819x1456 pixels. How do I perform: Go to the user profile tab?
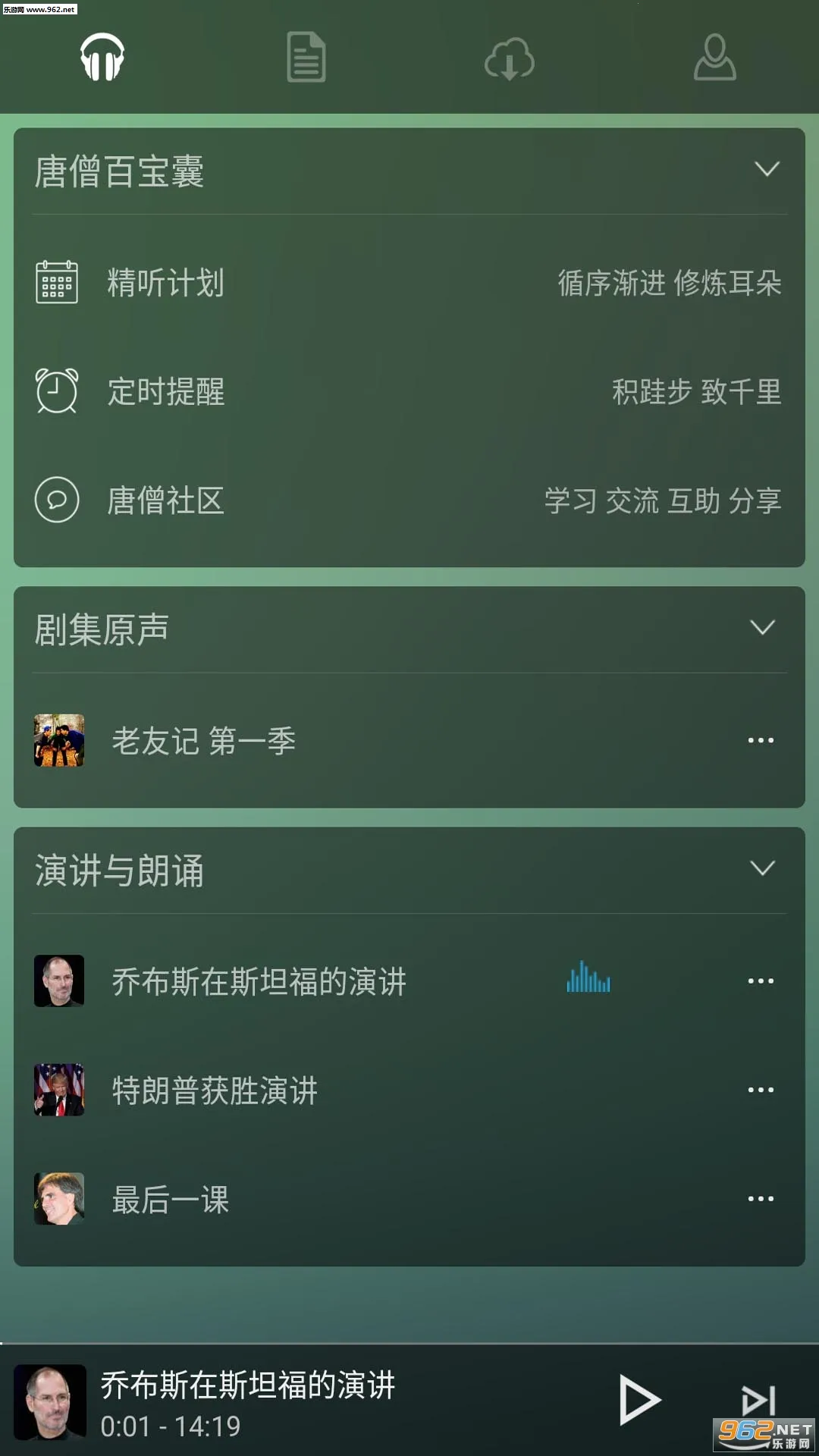pos(714,57)
